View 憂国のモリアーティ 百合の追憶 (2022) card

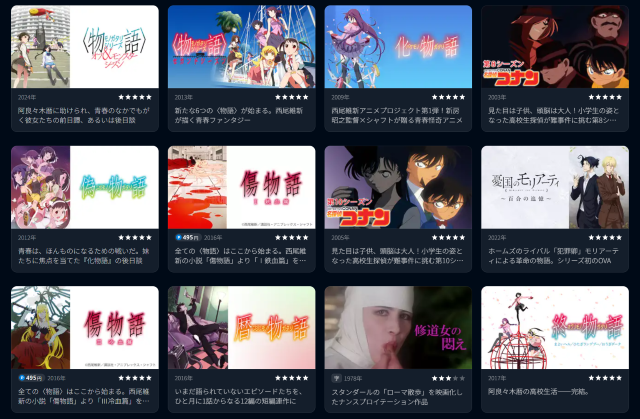[x=555, y=188]
